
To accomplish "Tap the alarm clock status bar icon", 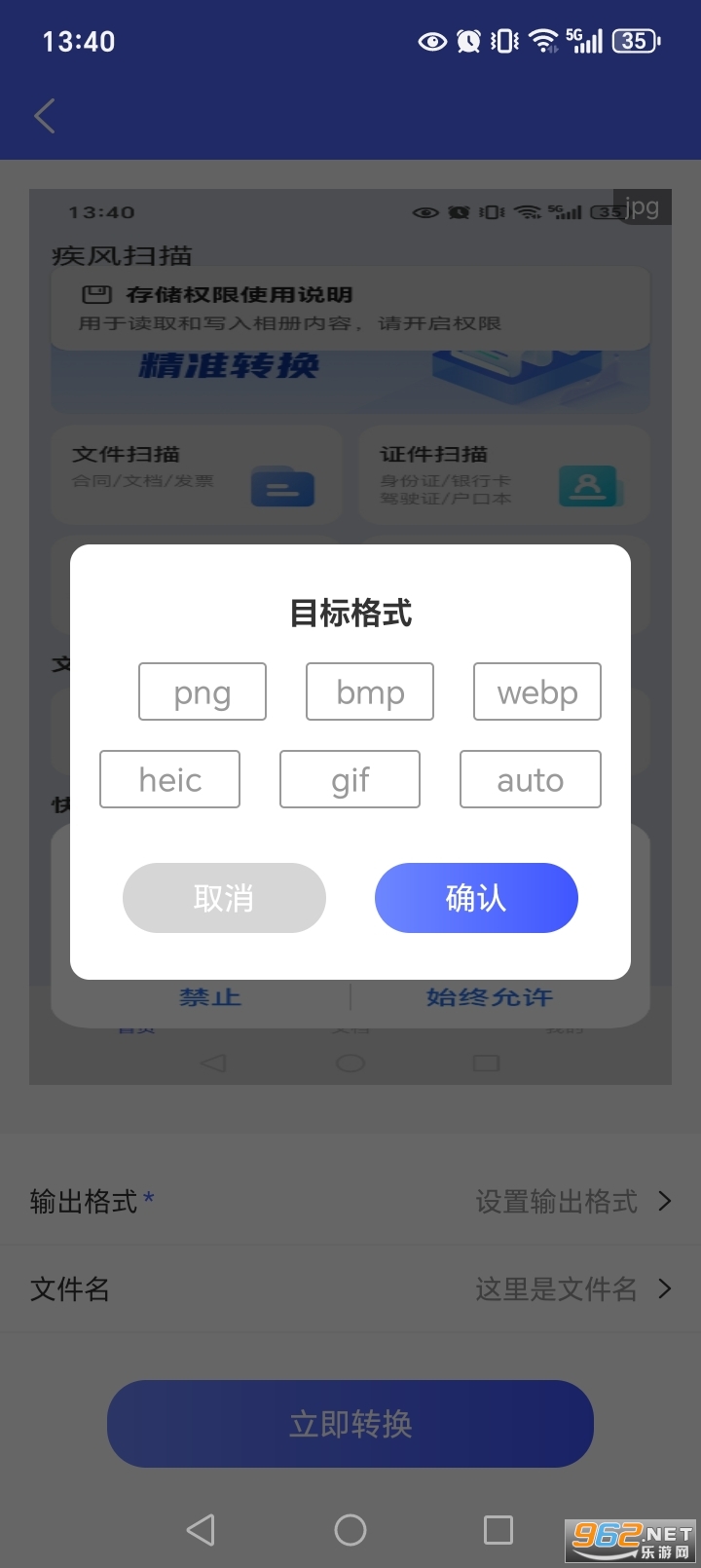I will [469, 41].
